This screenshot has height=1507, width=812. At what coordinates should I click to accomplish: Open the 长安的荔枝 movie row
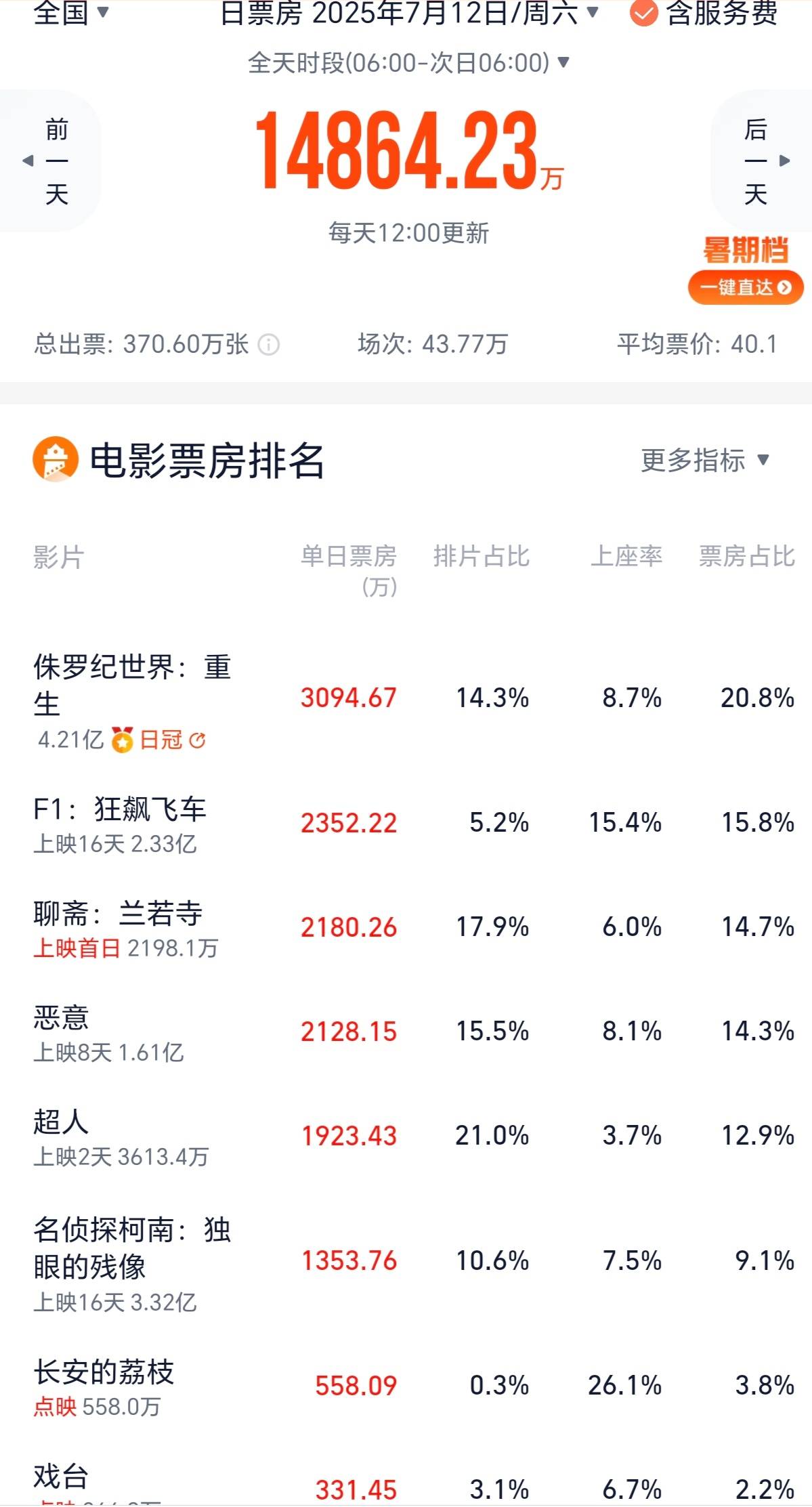pos(406,1387)
